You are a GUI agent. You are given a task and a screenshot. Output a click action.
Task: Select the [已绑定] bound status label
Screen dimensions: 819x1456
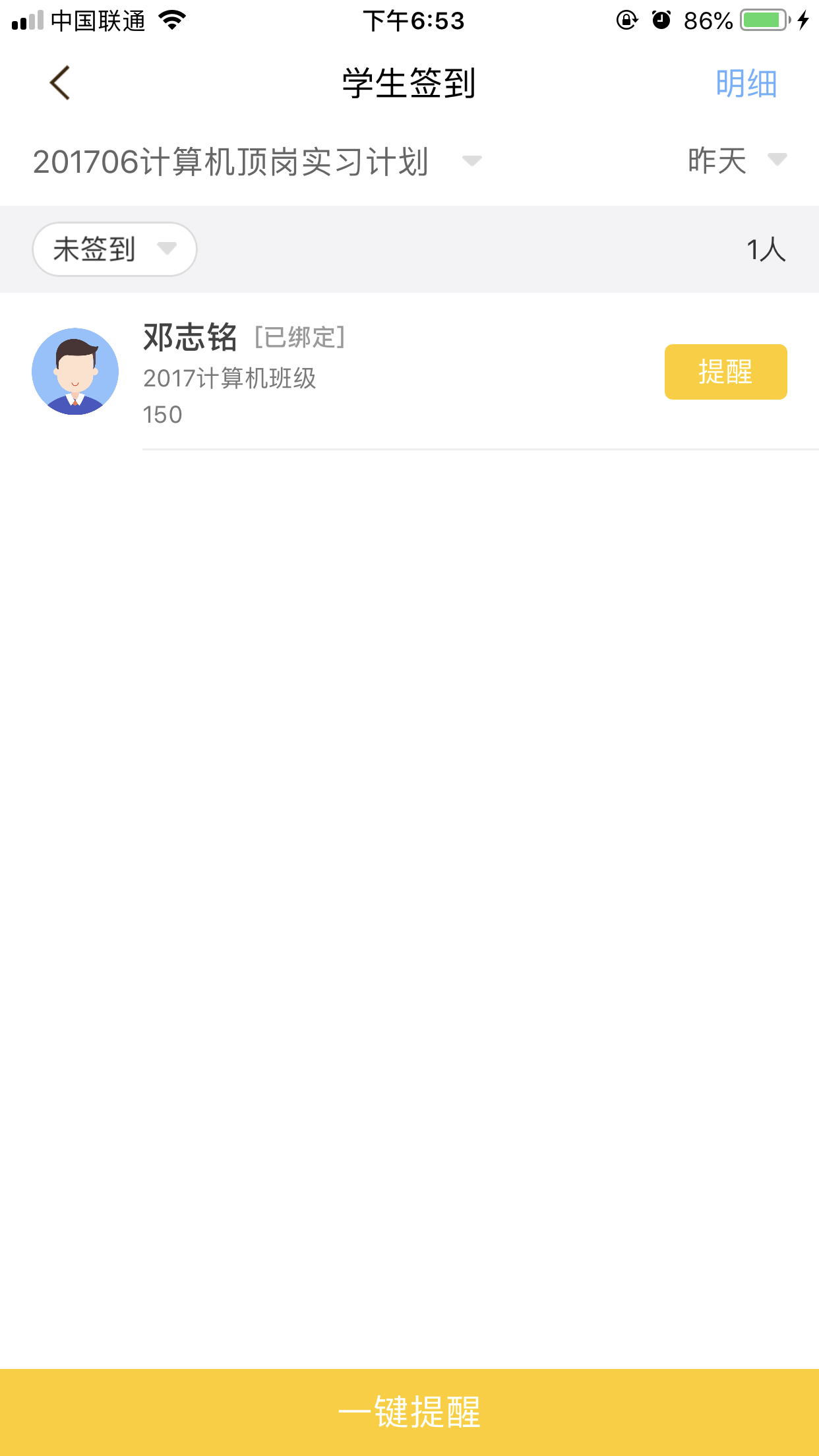299,338
